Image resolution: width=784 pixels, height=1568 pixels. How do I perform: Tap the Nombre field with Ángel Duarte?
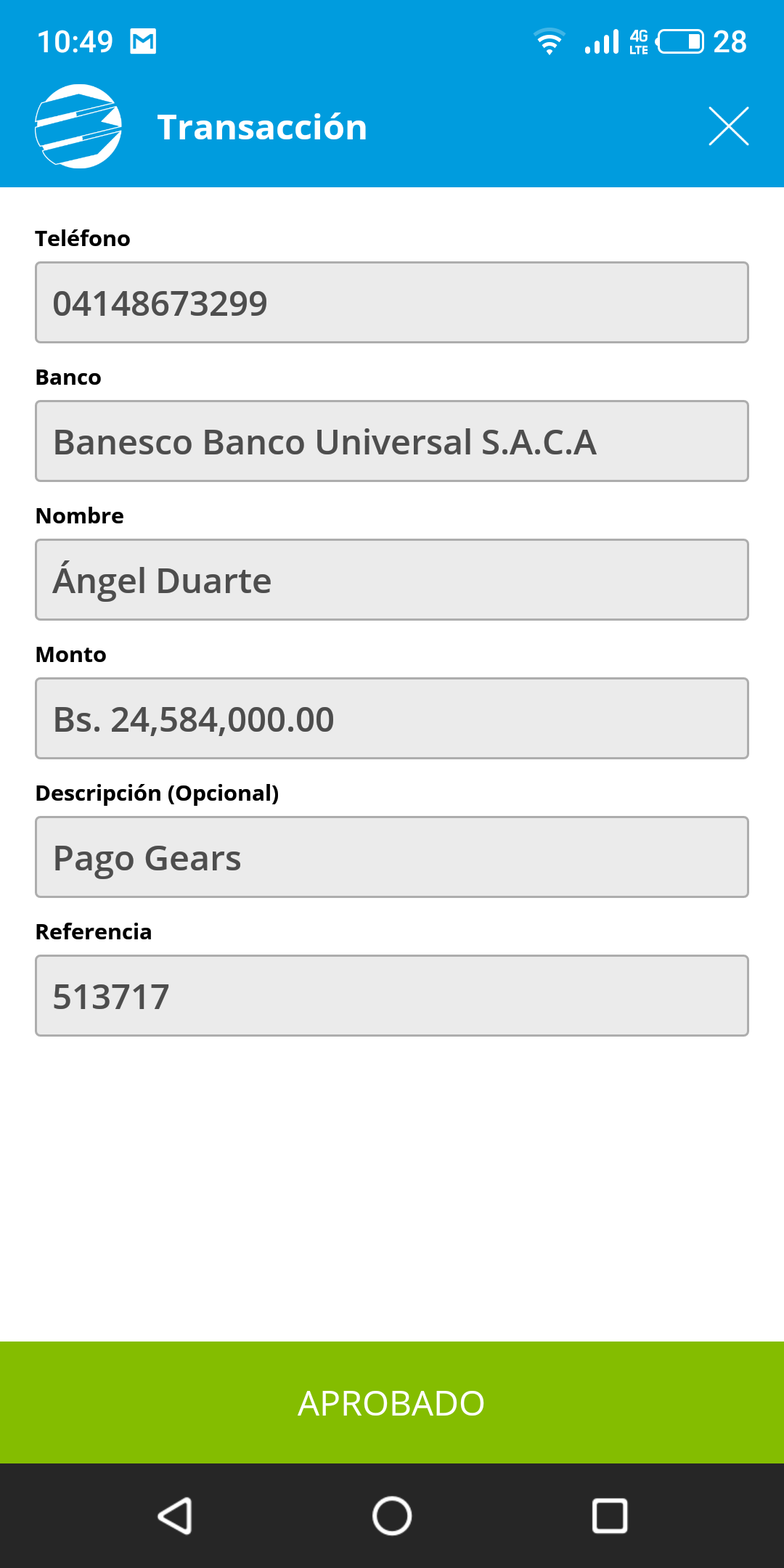point(392,580)
